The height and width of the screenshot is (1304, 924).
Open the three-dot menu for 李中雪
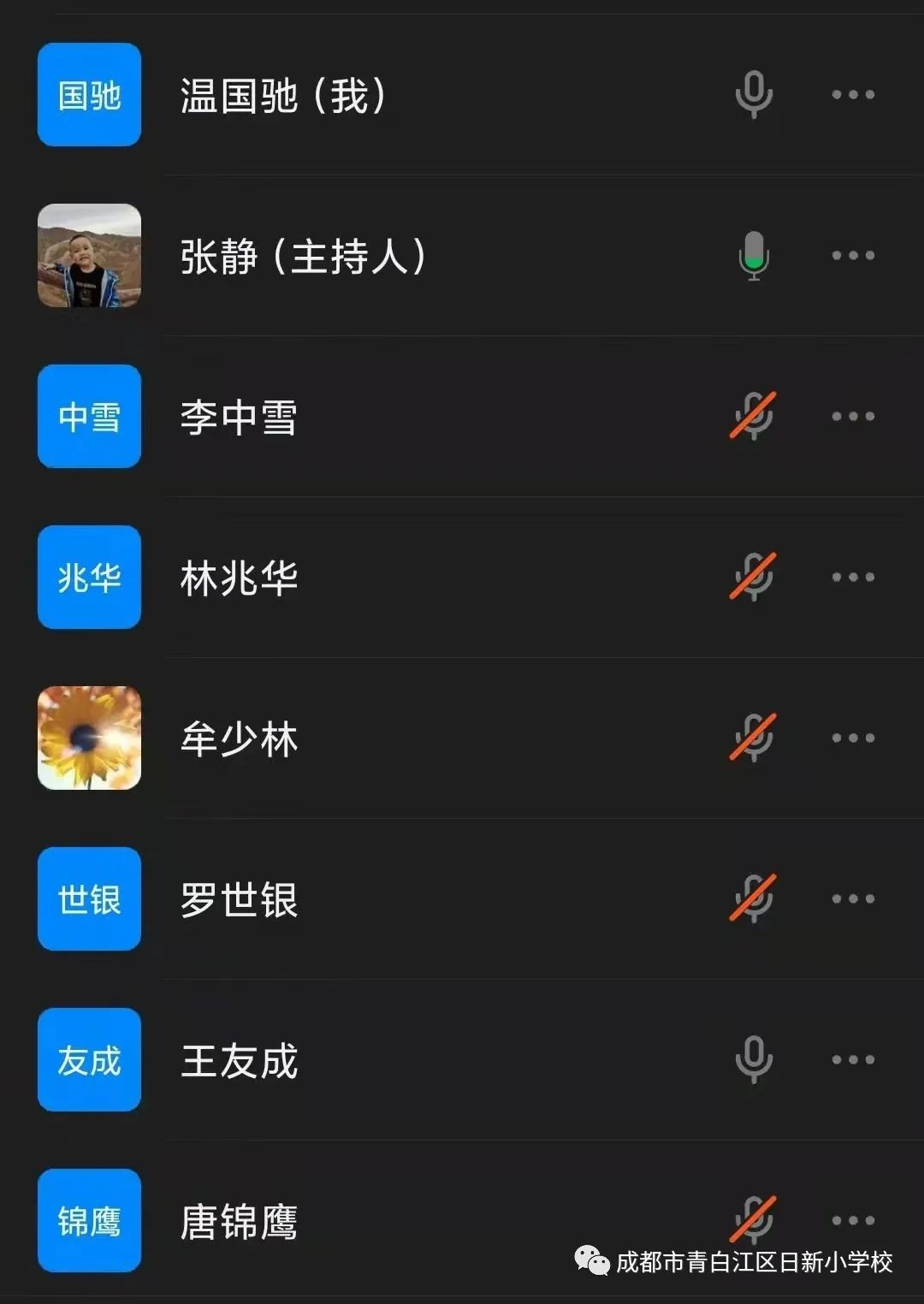click(853, 416)
